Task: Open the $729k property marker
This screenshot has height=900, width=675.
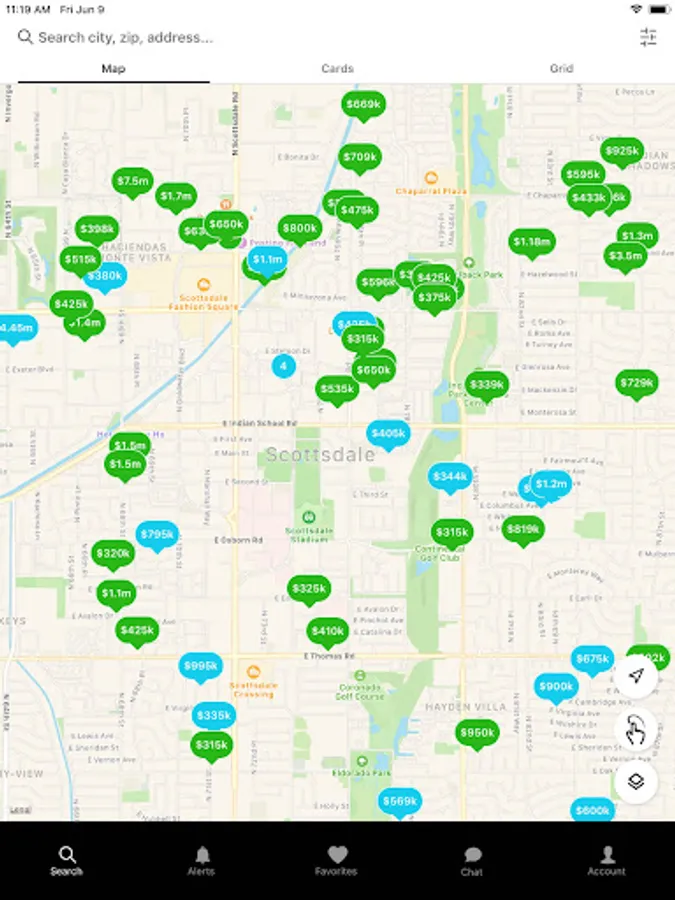Action: click(x=637, y=385)
